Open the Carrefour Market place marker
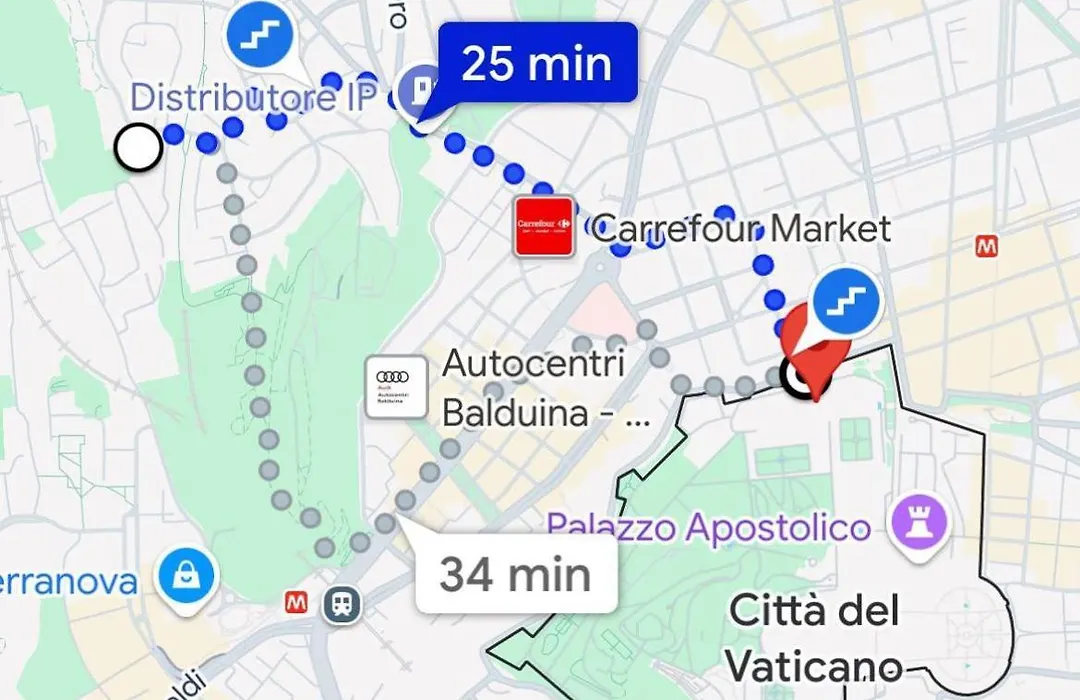The image size is (1080, 700). coord(544,227)
